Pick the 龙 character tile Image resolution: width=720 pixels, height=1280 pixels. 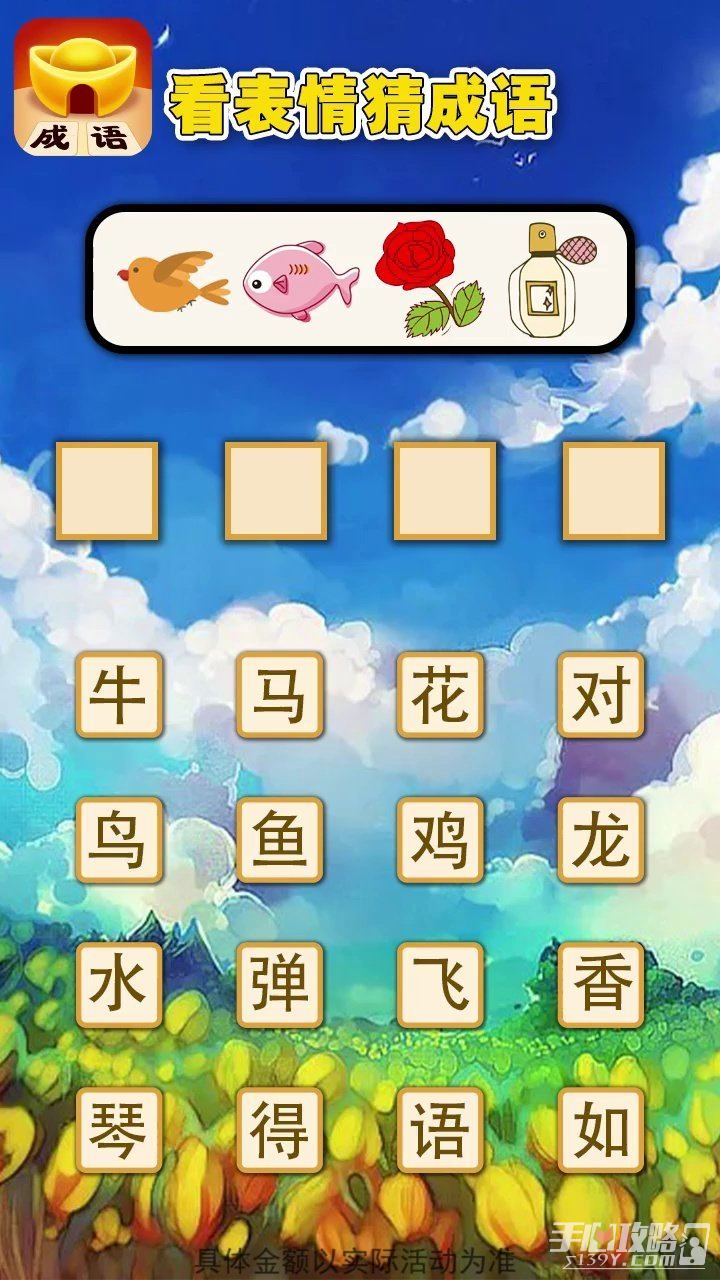point(601,840)
